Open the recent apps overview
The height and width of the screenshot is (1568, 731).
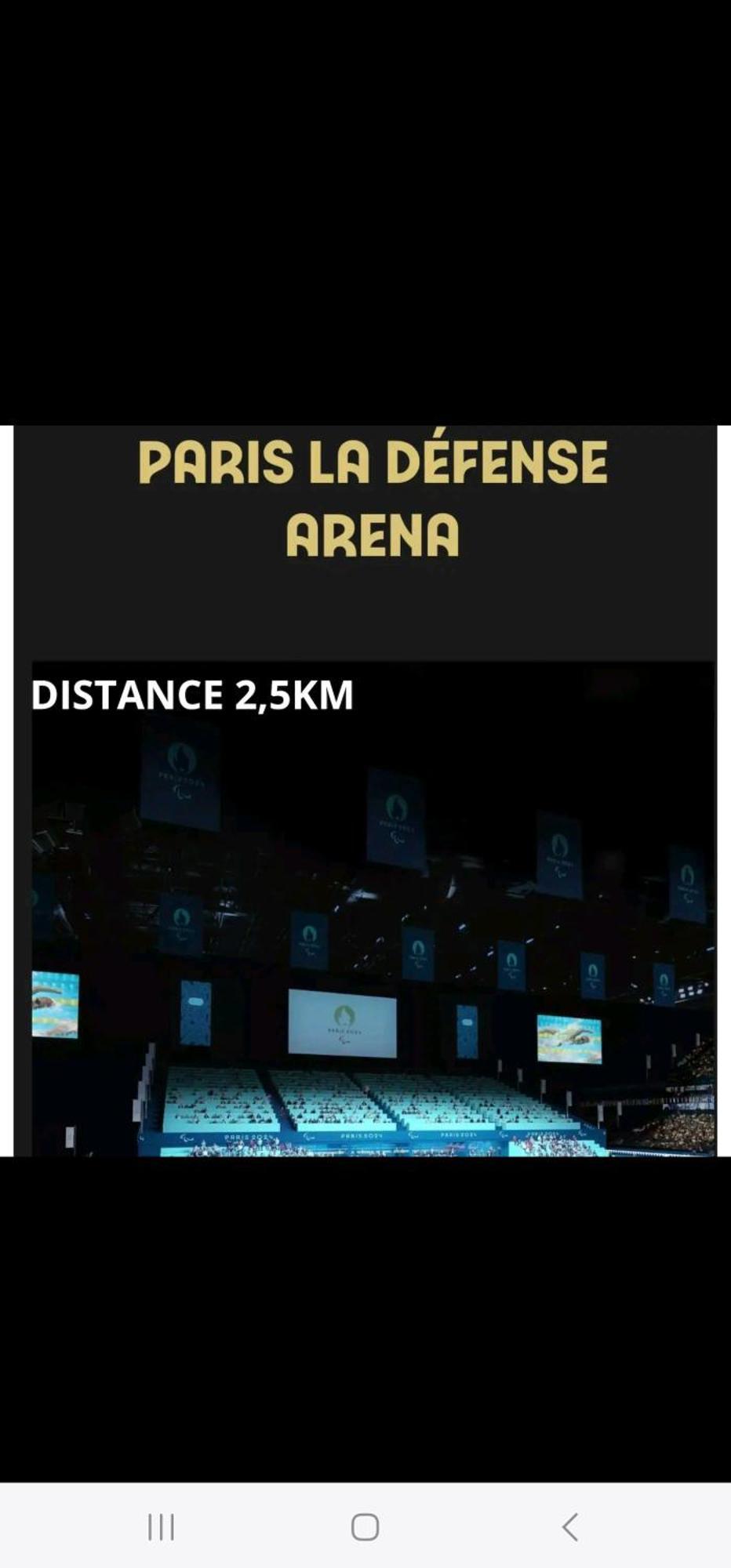tap(161, 1526)
